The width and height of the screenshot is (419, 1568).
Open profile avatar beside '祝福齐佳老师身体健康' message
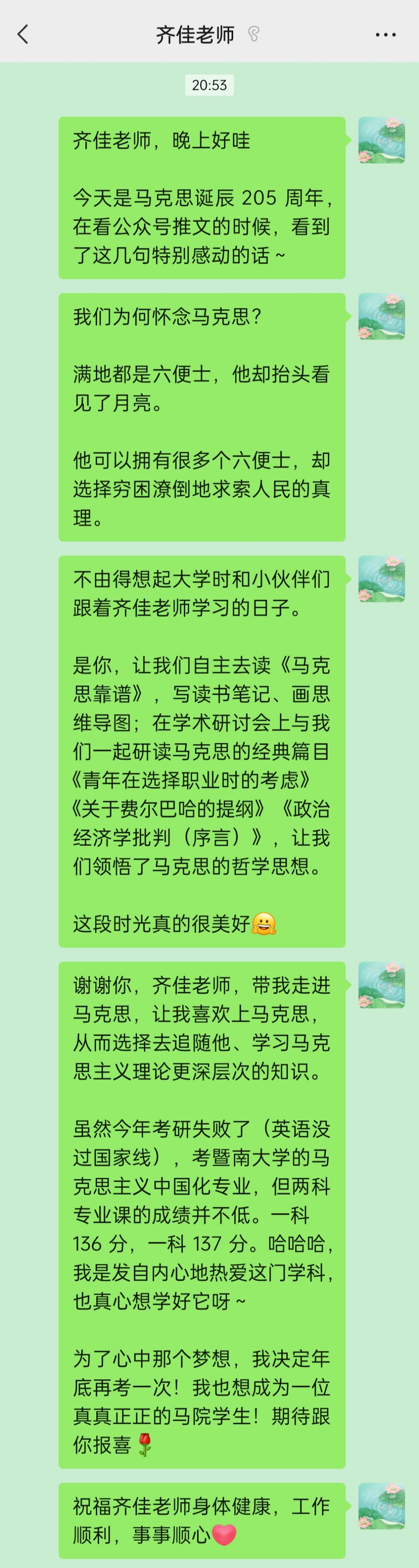point(381,1505)
